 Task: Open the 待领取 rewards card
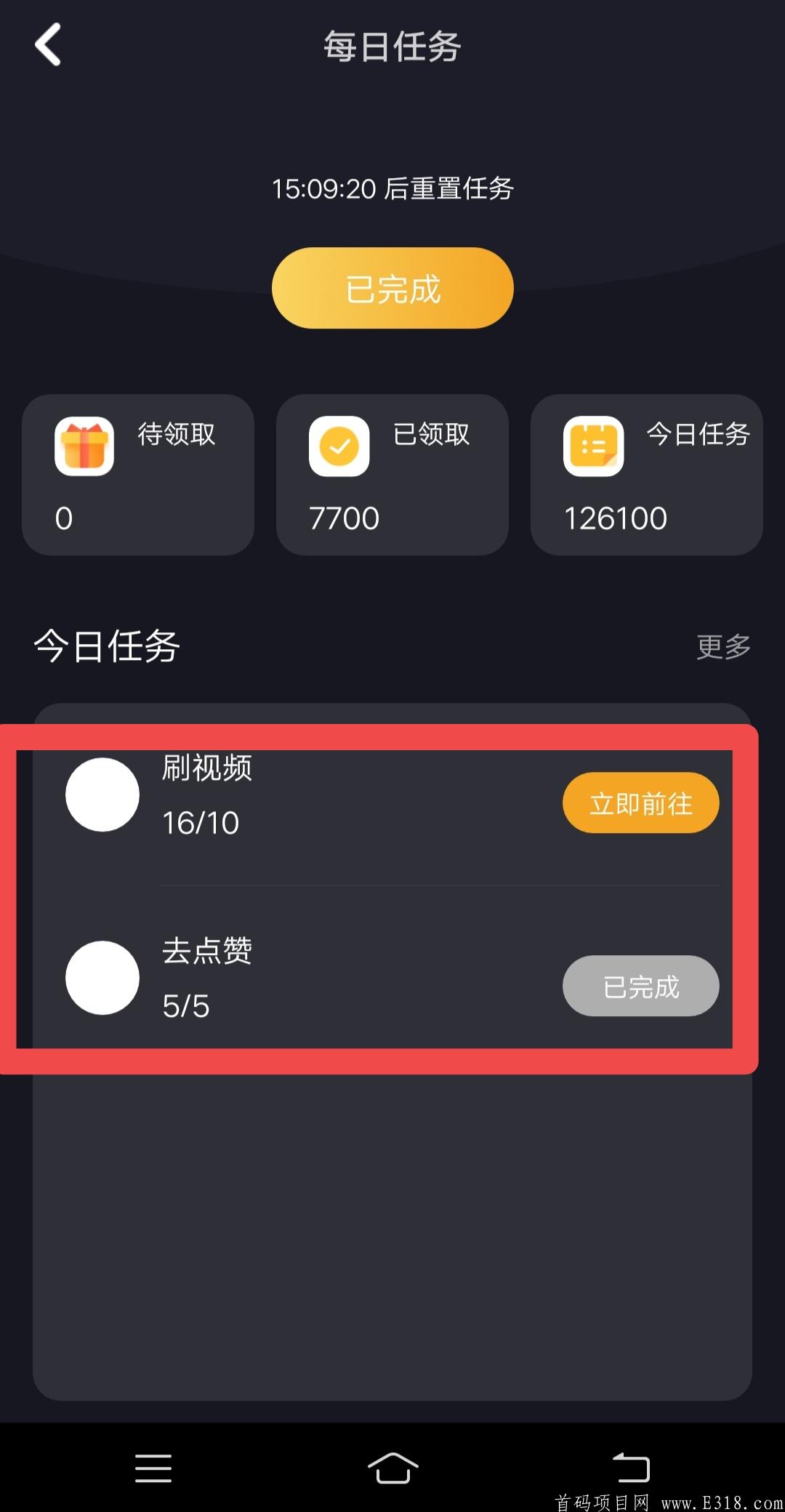(x=138, y=475)
